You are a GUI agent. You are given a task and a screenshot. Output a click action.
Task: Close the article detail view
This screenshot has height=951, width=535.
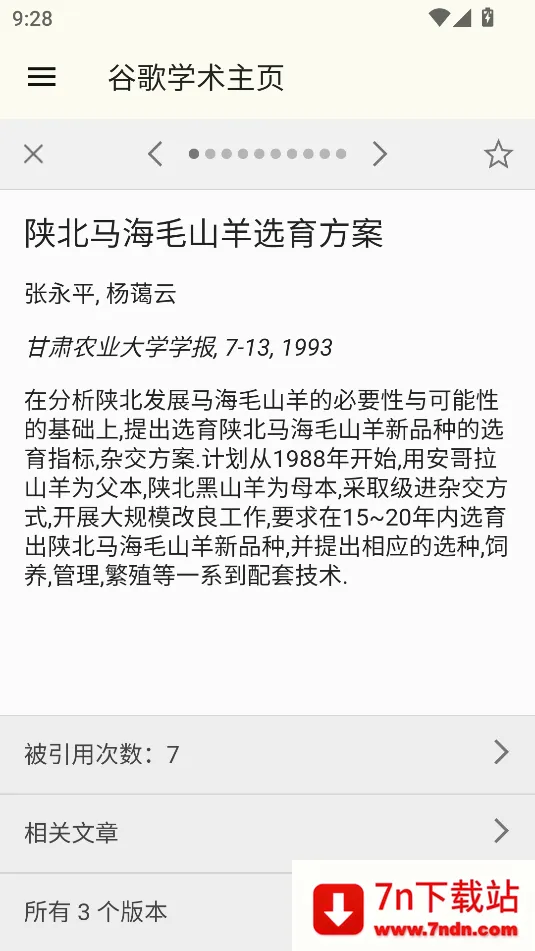coord(33,154)
